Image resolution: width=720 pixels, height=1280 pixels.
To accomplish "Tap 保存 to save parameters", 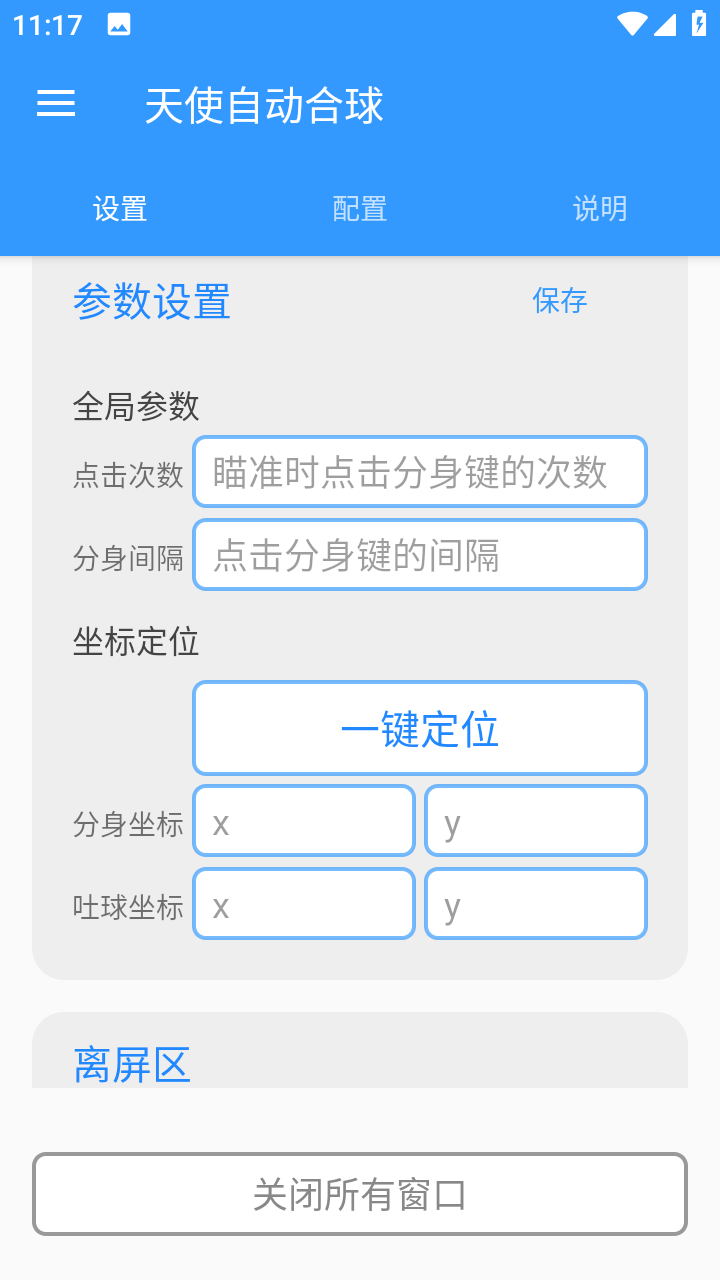I will coord(560,300).
